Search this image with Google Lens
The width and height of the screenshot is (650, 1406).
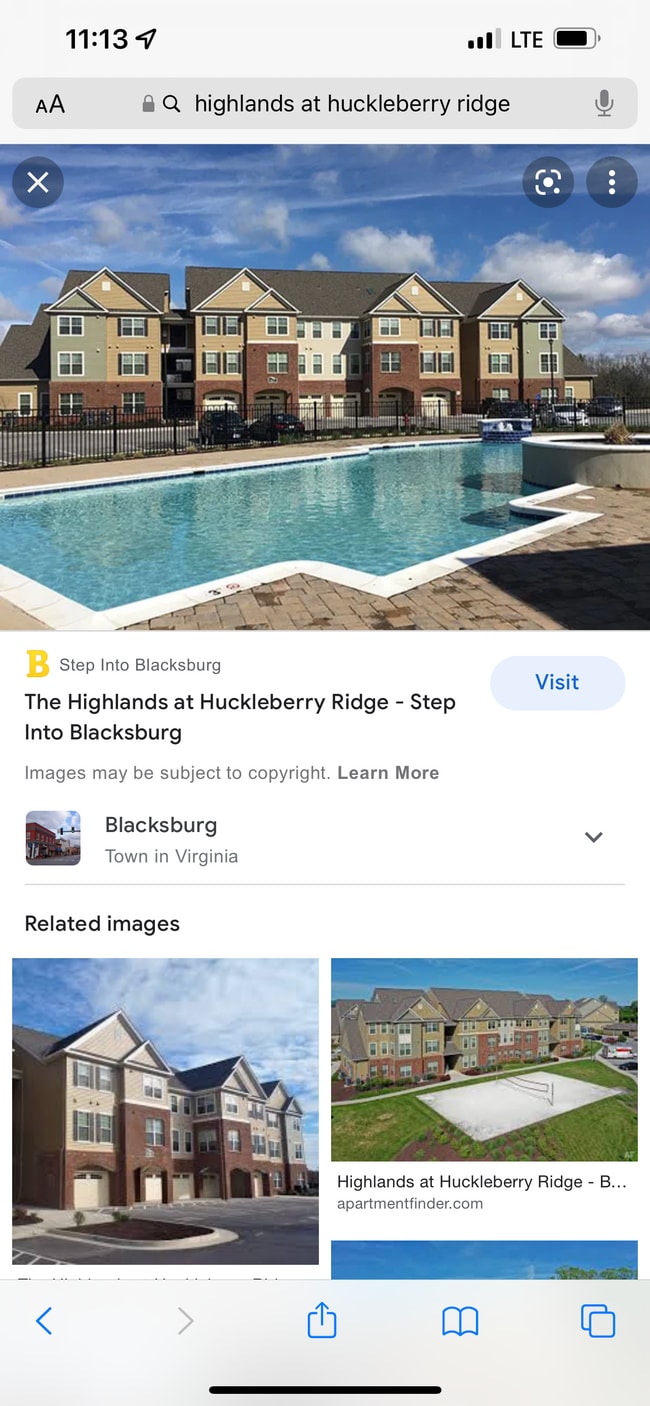pyautogui.click(x=547, y=182)
